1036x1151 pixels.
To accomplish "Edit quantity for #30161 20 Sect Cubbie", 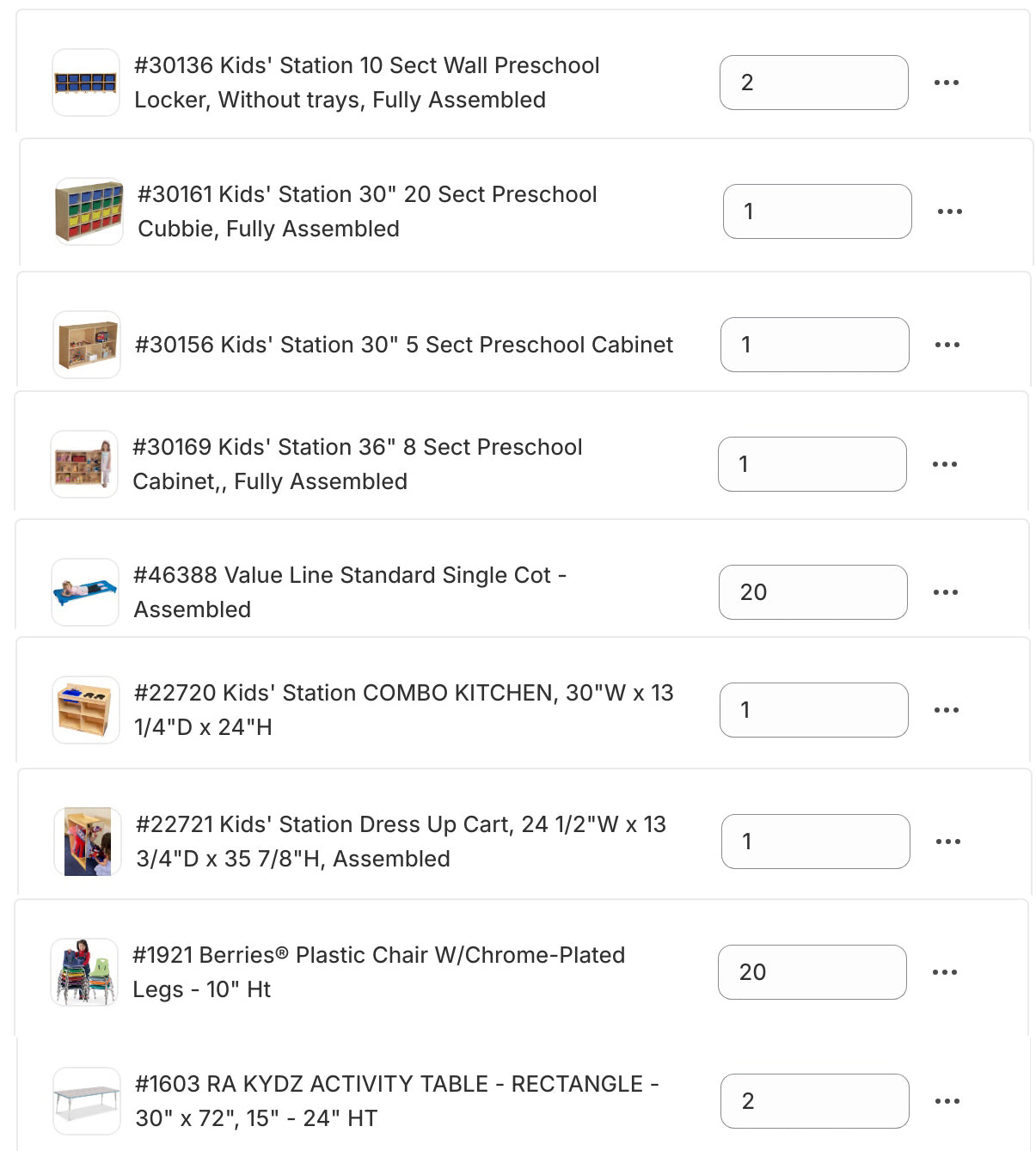I will tap(817, 211).
